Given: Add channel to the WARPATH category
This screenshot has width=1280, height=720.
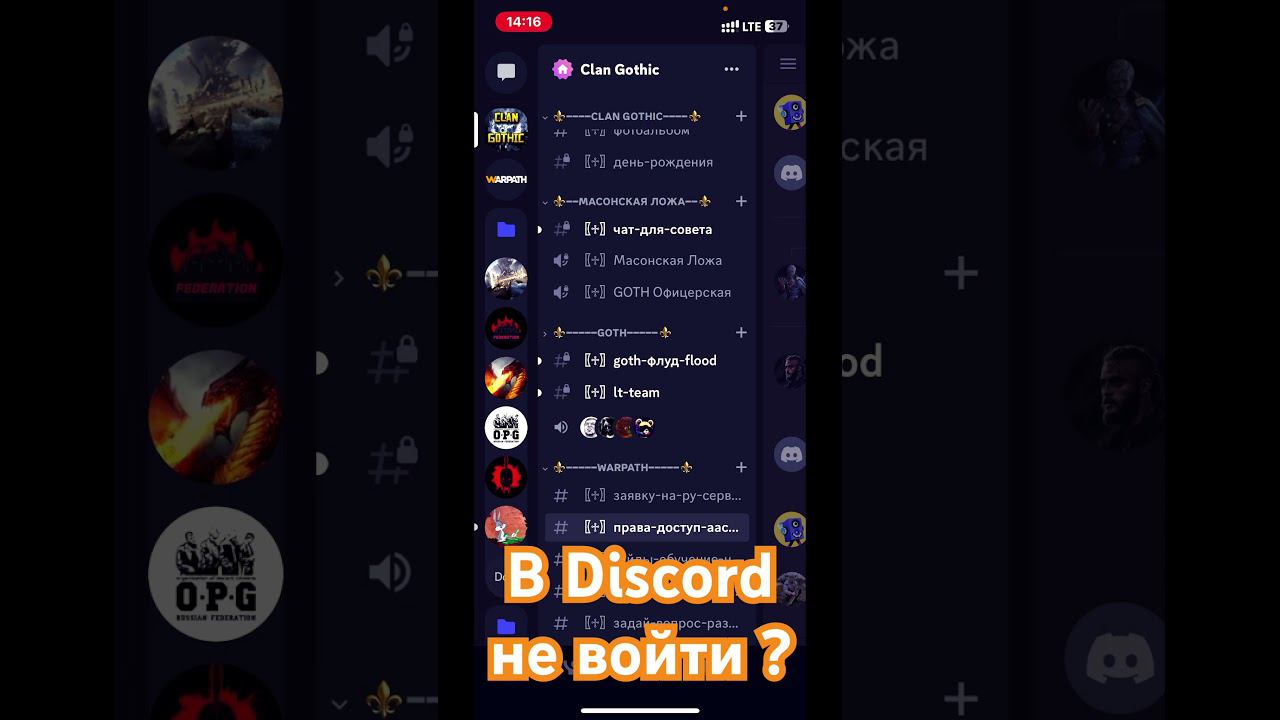Looking at the screenshot, I should tap(741, 467).
